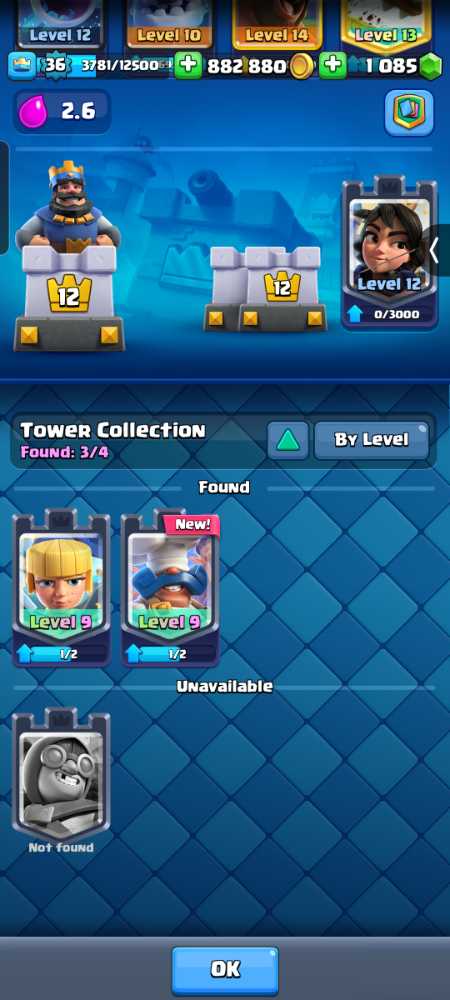Add gold with the plus beside 882 880
Image resolution: width=450 pixels, height=1000 pixels.
pyautogui.click(x=187, y=66)
